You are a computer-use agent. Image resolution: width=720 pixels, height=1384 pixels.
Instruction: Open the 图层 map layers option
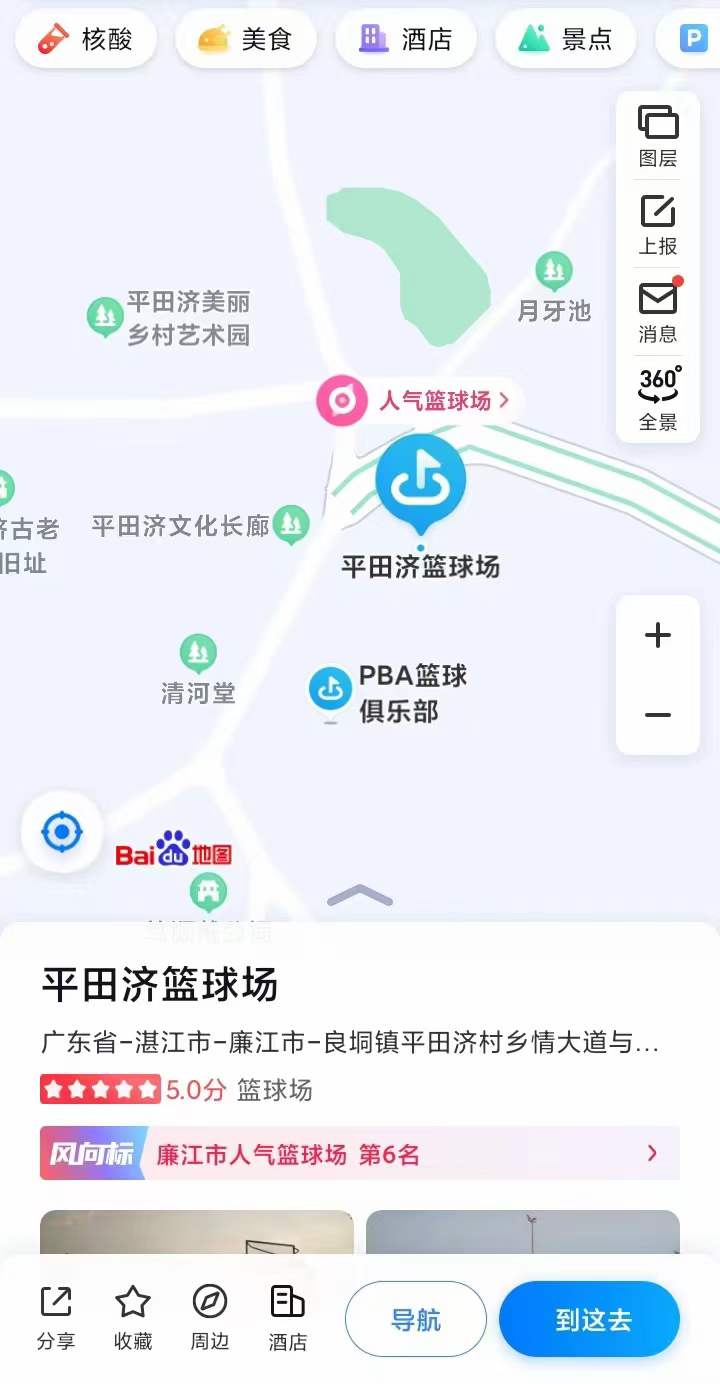click(x=658, y=136)
